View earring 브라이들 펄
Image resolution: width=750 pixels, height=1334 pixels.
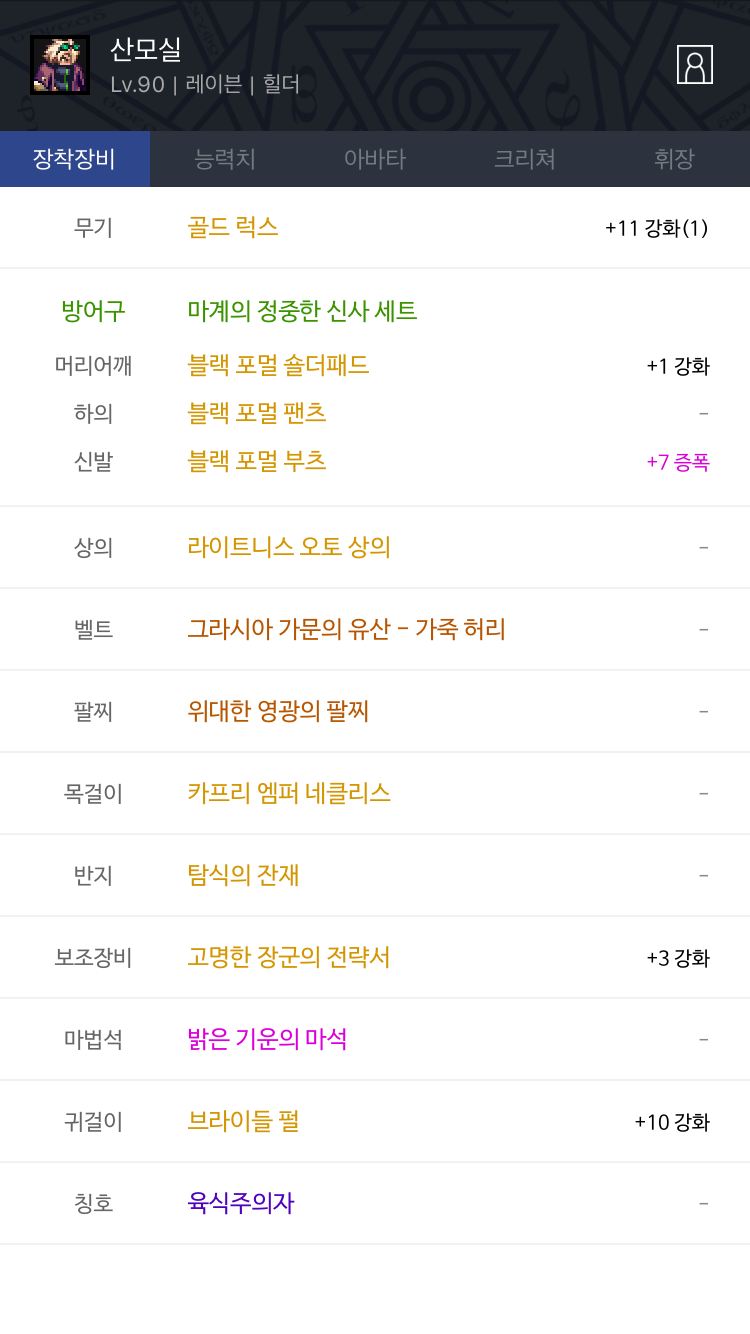243,1121
